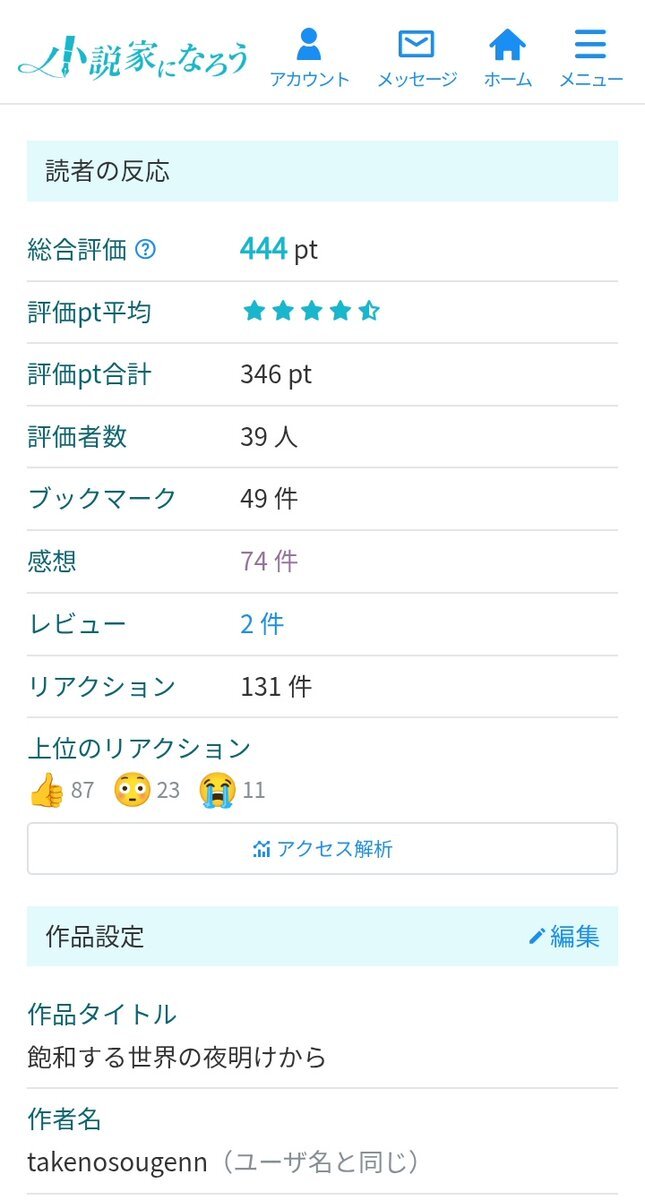The image size is (645, 1200).
Task: Tap the 小説家になろう site logo
Action: click(133, 58)
